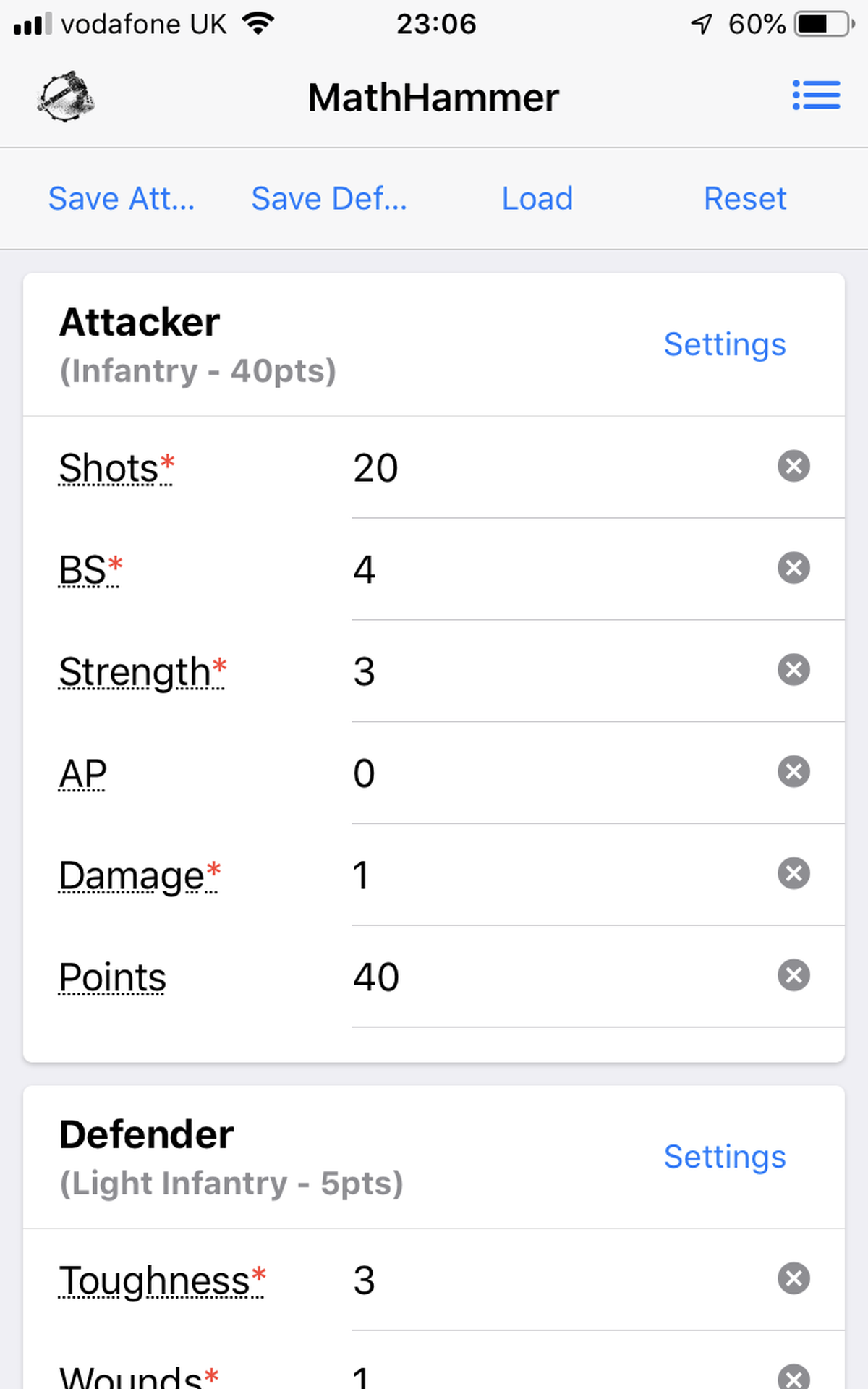Viewport: 868px width, 1389px height.
Task: Open the Attacker Settings
Action: pos(724,345)
